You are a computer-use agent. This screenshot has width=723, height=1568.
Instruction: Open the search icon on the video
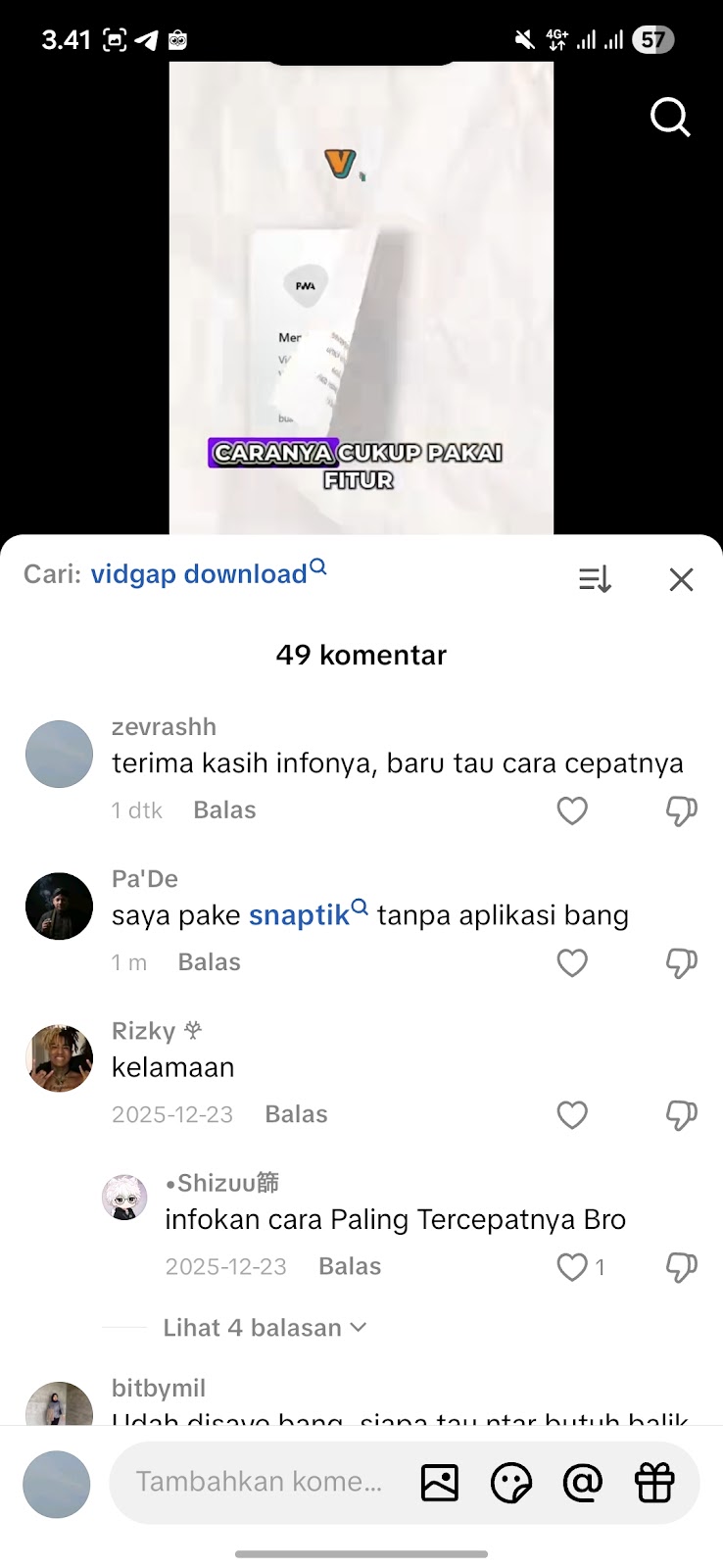pos(670,119)
